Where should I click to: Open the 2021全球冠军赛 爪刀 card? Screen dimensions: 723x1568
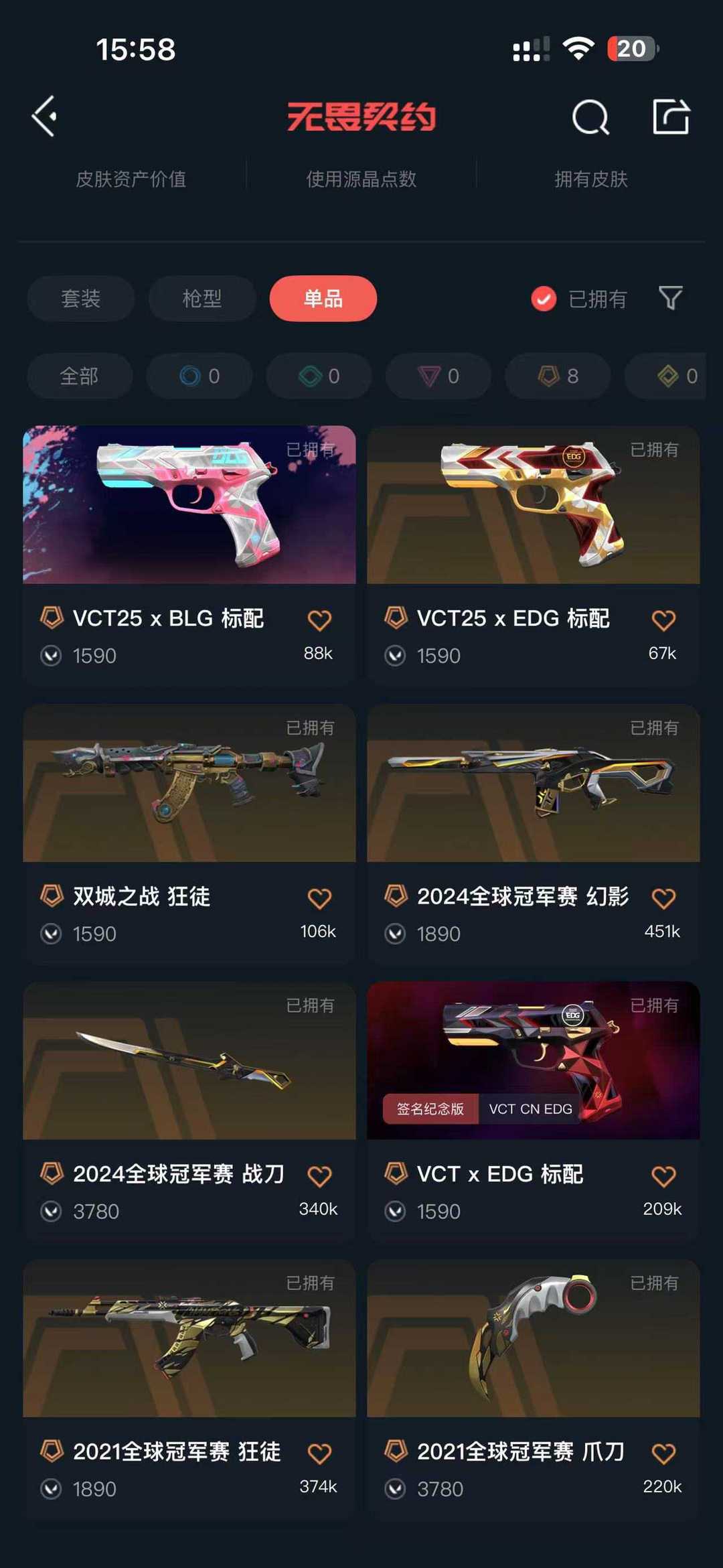pyautogui.click(x=534, y=1388)
